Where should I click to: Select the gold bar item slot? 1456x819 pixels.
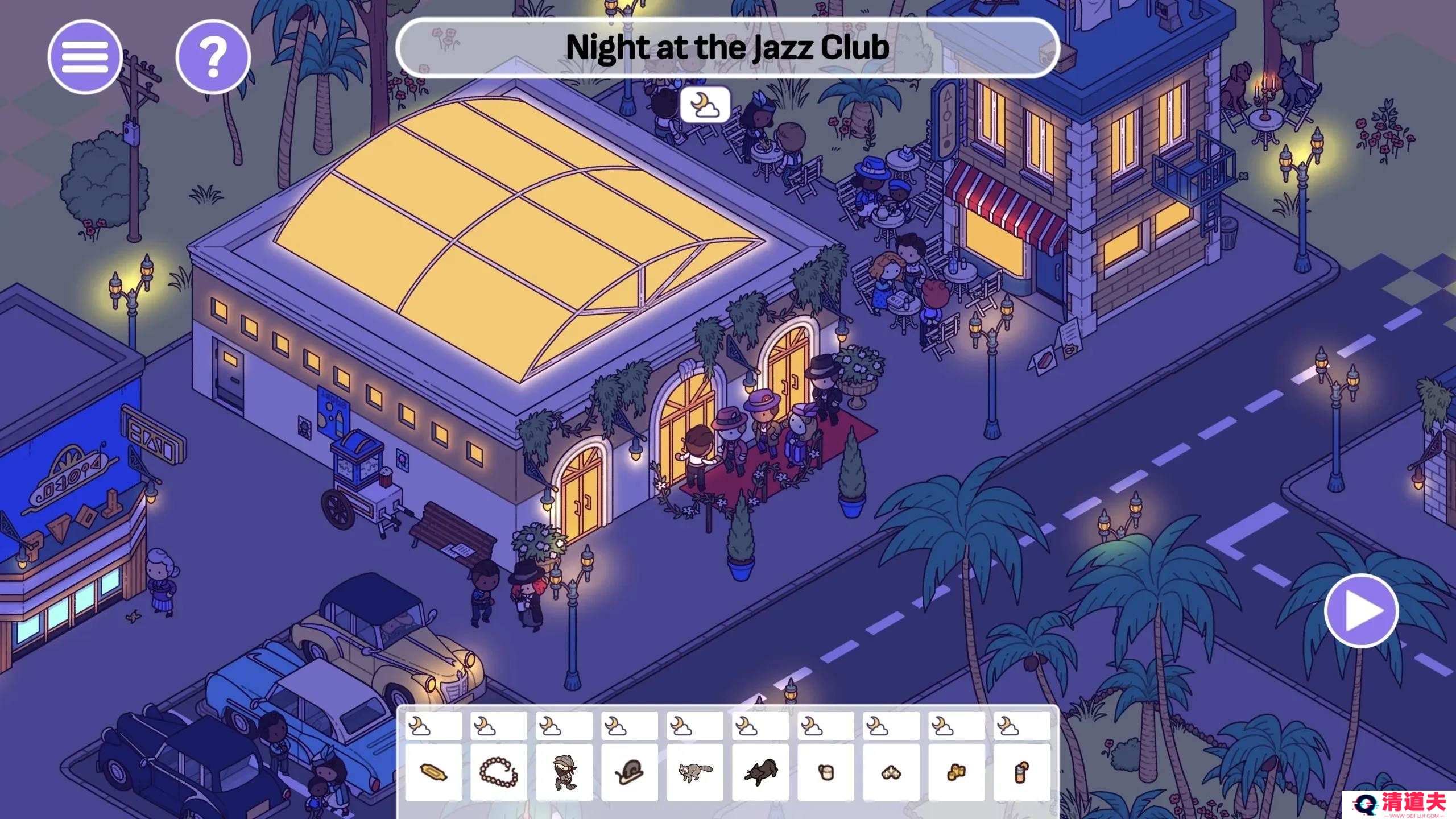click(x=433, y=772)
